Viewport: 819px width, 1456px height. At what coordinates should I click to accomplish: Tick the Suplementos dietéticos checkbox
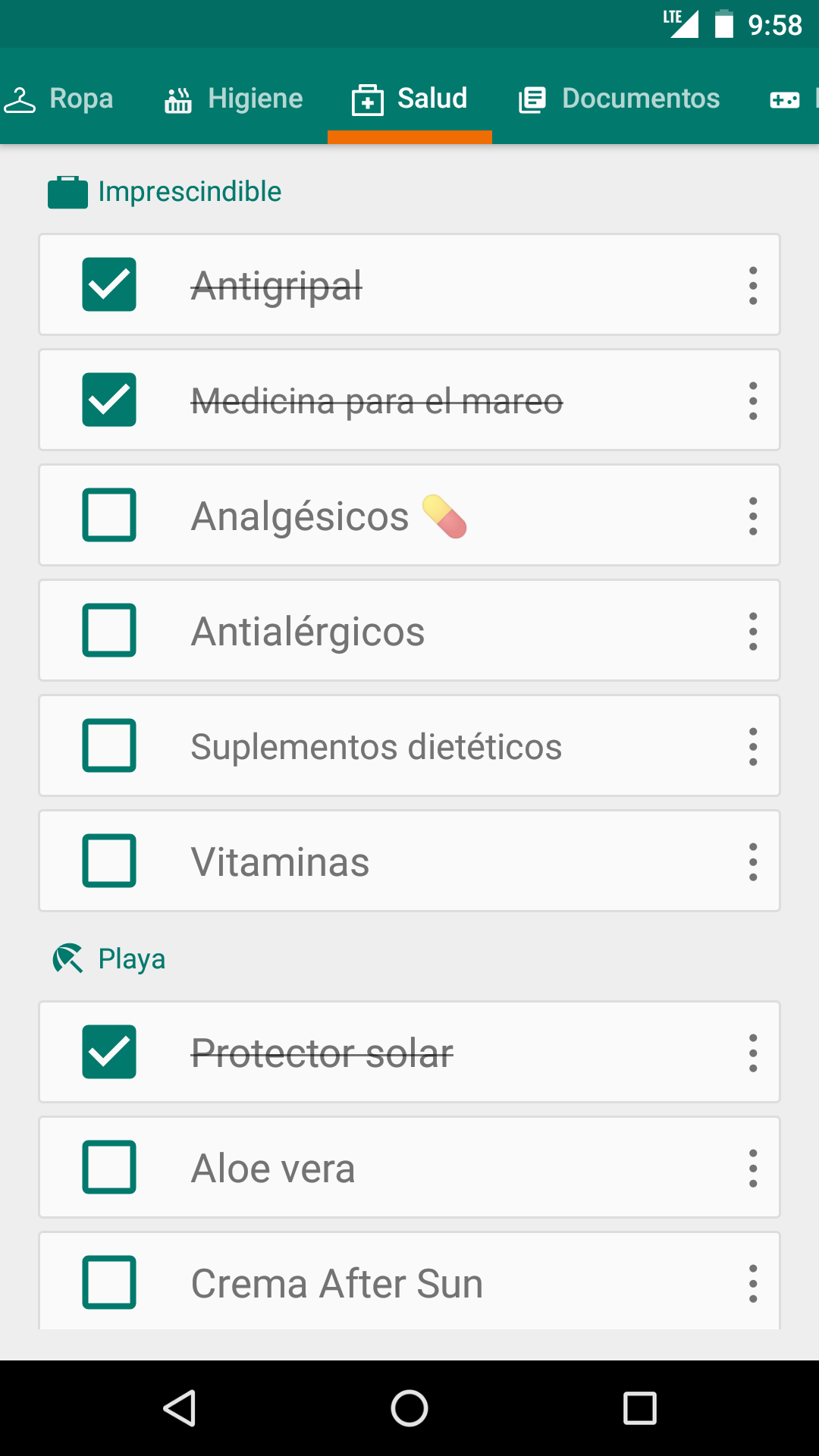109,746
